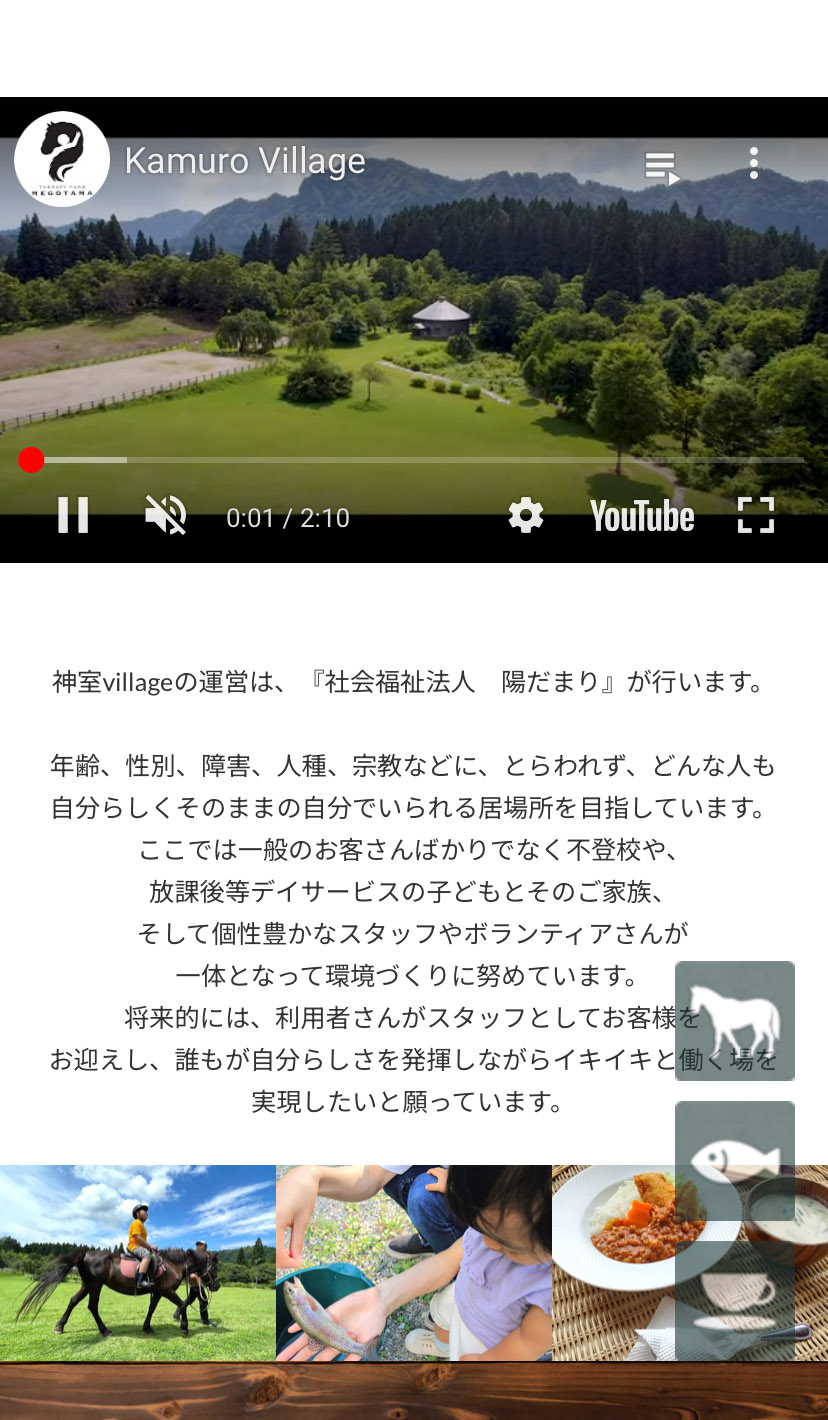Viewport: 828px width, 1420px height.
Task: Pause the Kamuro Village video
Action: click(x=73, y=516)
